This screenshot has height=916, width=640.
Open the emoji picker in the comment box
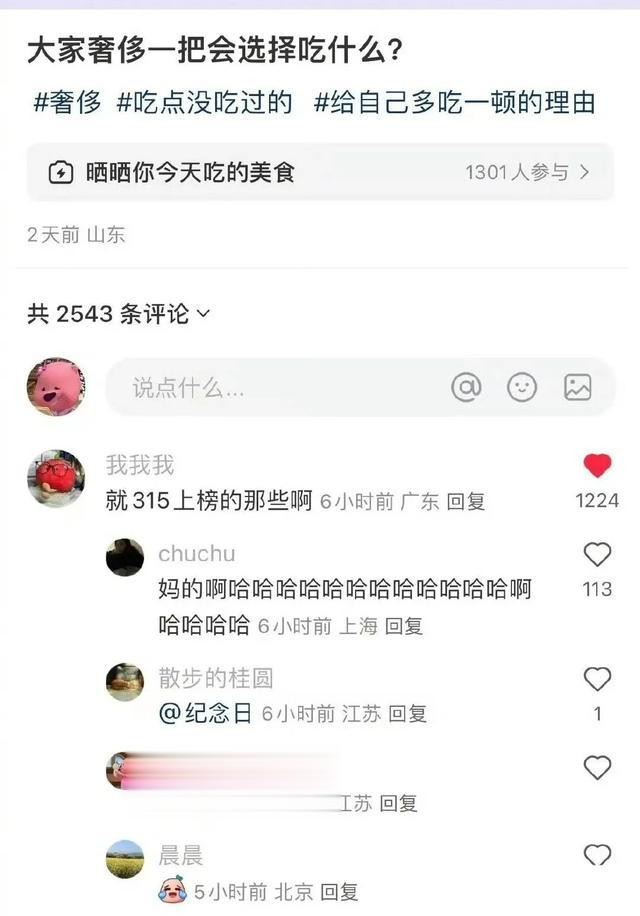[522, 387]
